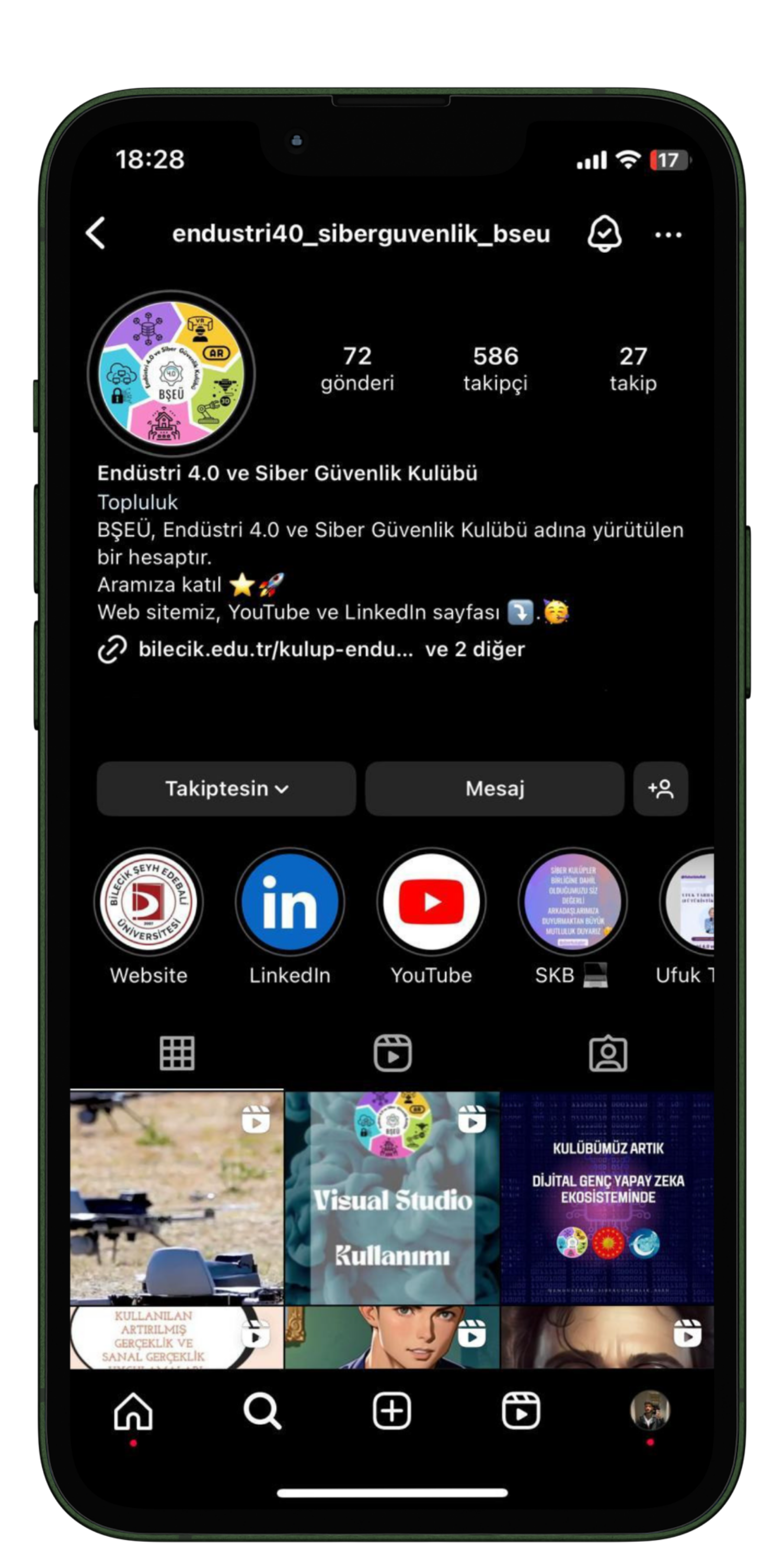Screen dimensions: 784x1568
Task: Open the Dijital Genç Yapay Zeka post
Action: [607, 1197]
